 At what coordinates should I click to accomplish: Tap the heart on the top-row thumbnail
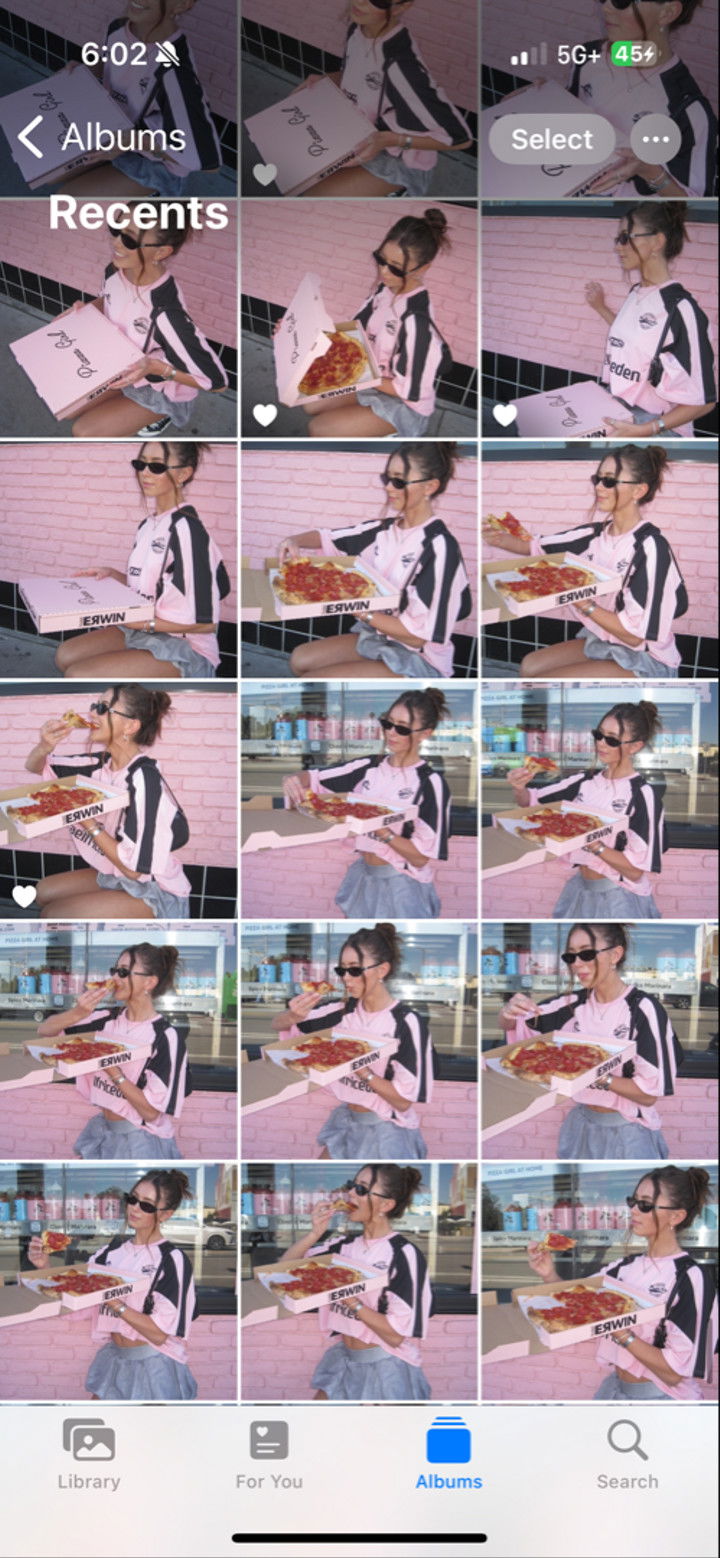[266, 173]
